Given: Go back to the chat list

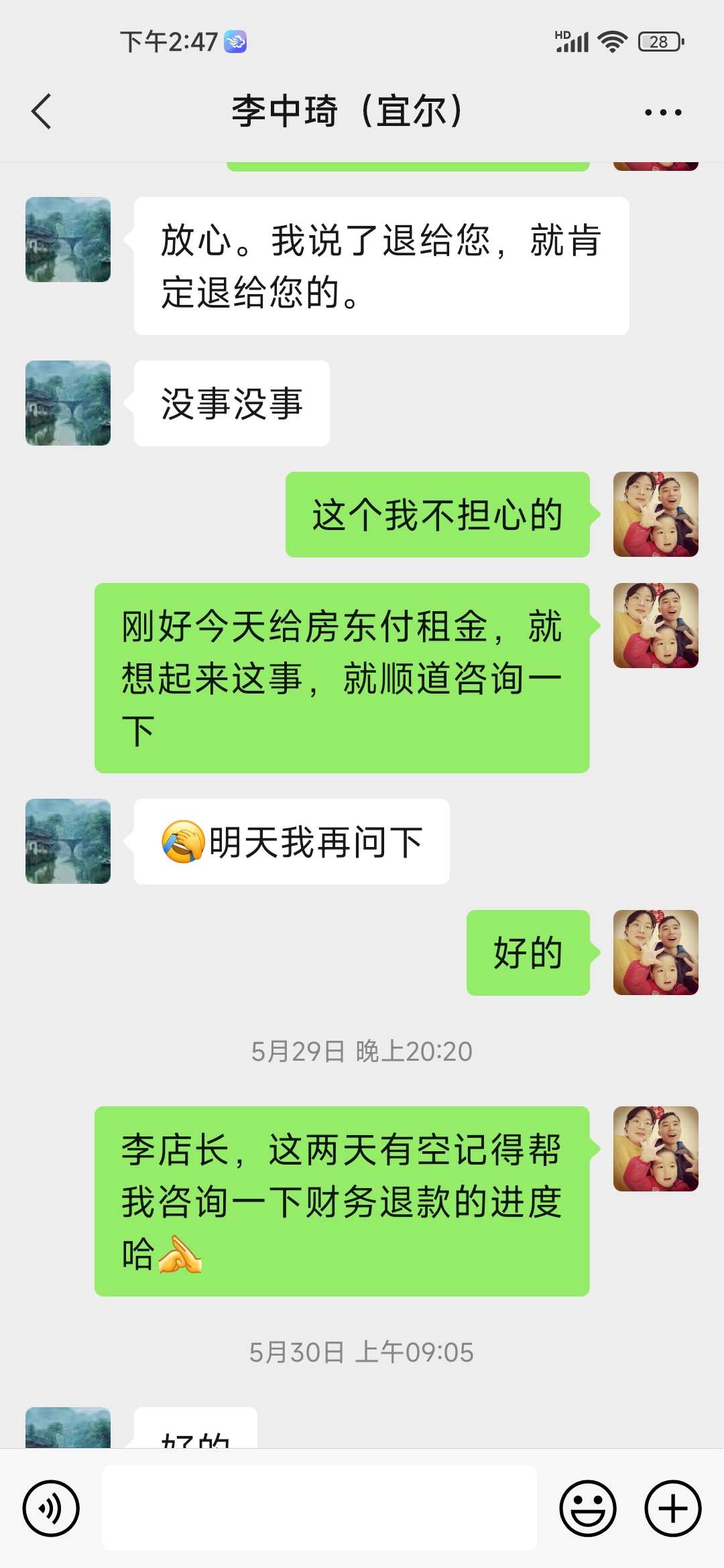Looking at the screenshot, I should [42, 111].
